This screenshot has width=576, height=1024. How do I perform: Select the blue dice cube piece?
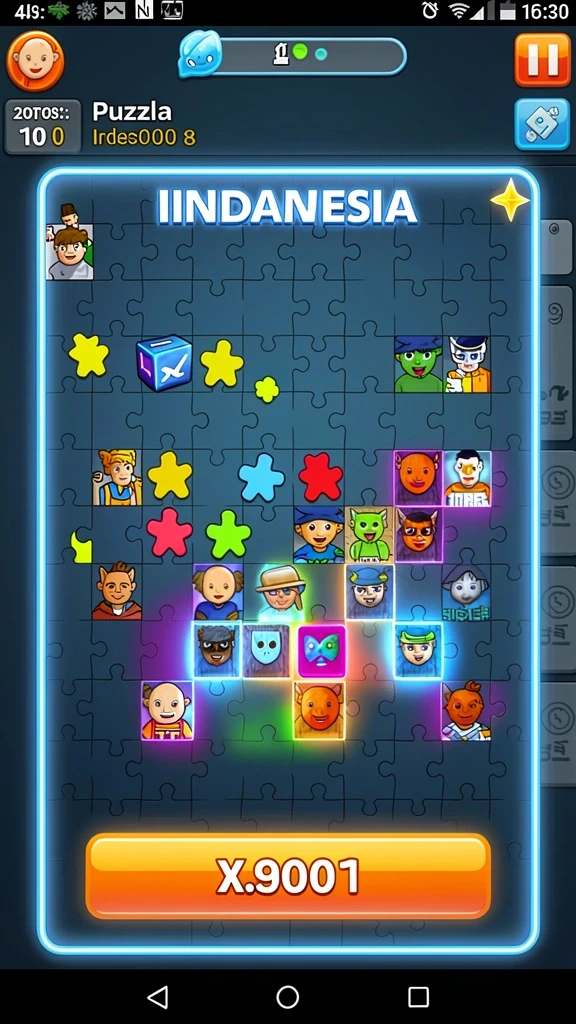pos(165,363)
